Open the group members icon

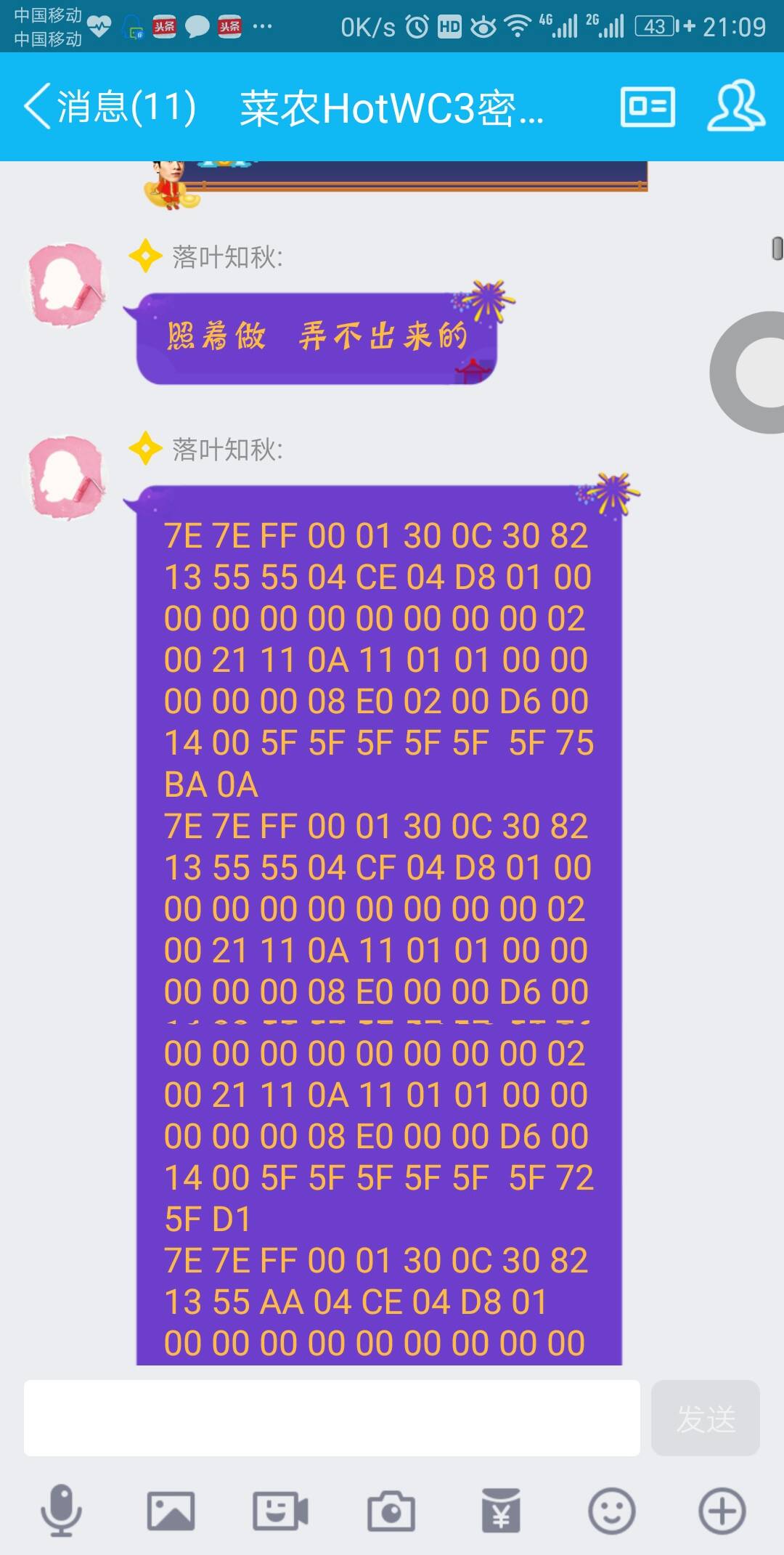click(x=735, y=107)
